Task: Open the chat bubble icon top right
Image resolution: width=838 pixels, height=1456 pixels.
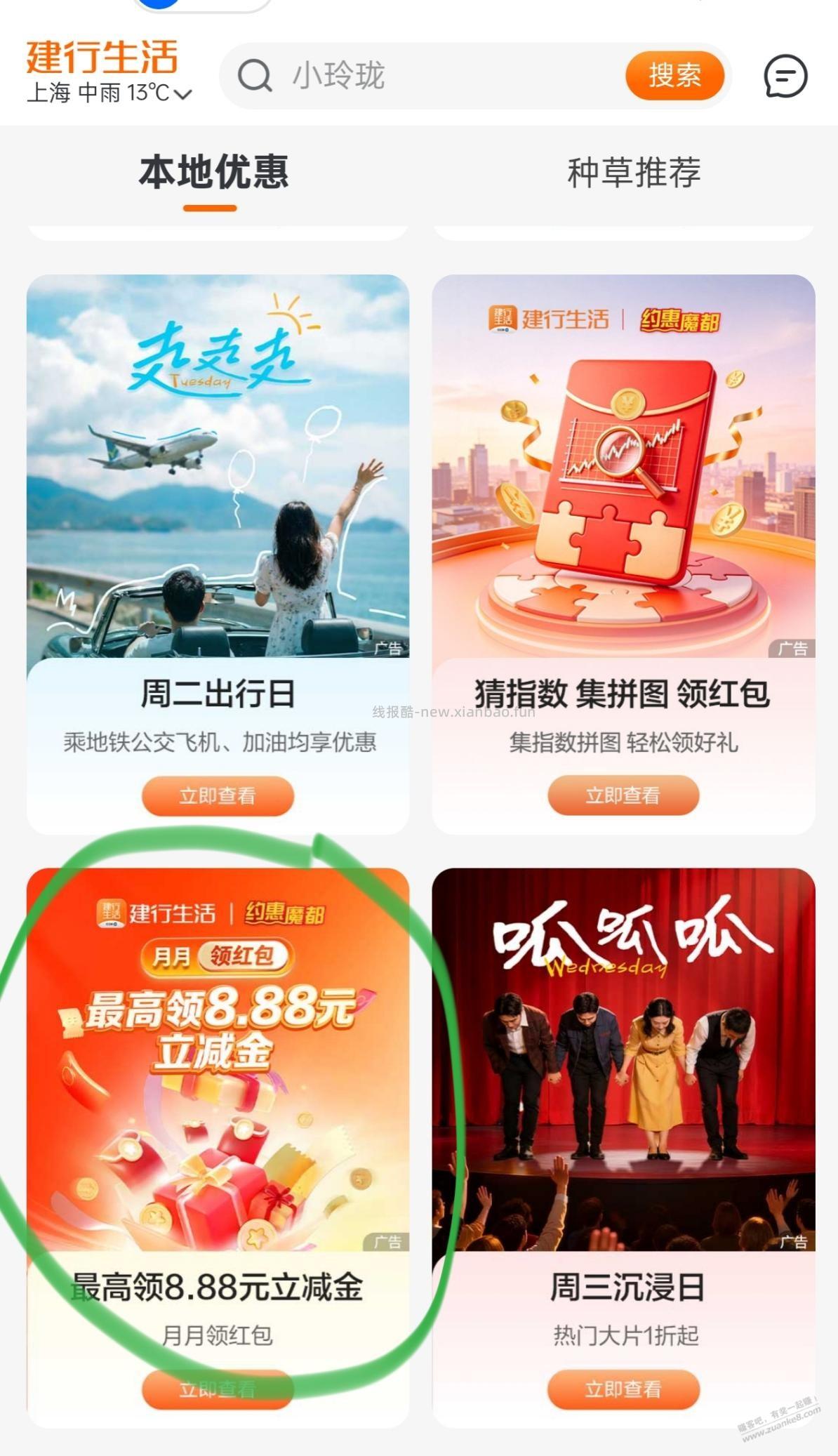Action: pos(785,77)
